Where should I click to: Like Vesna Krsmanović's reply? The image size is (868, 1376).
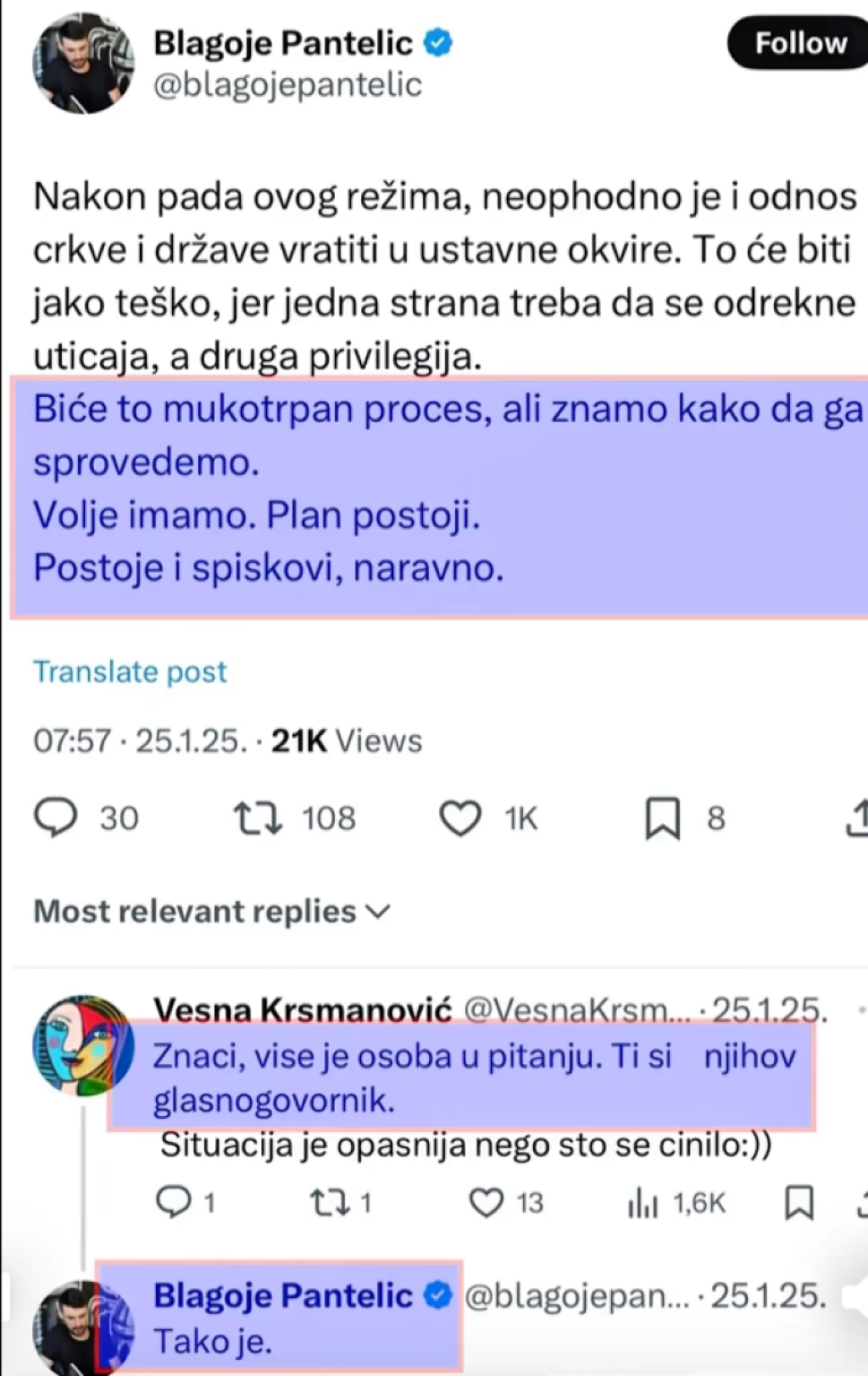tap(487, 1202)
